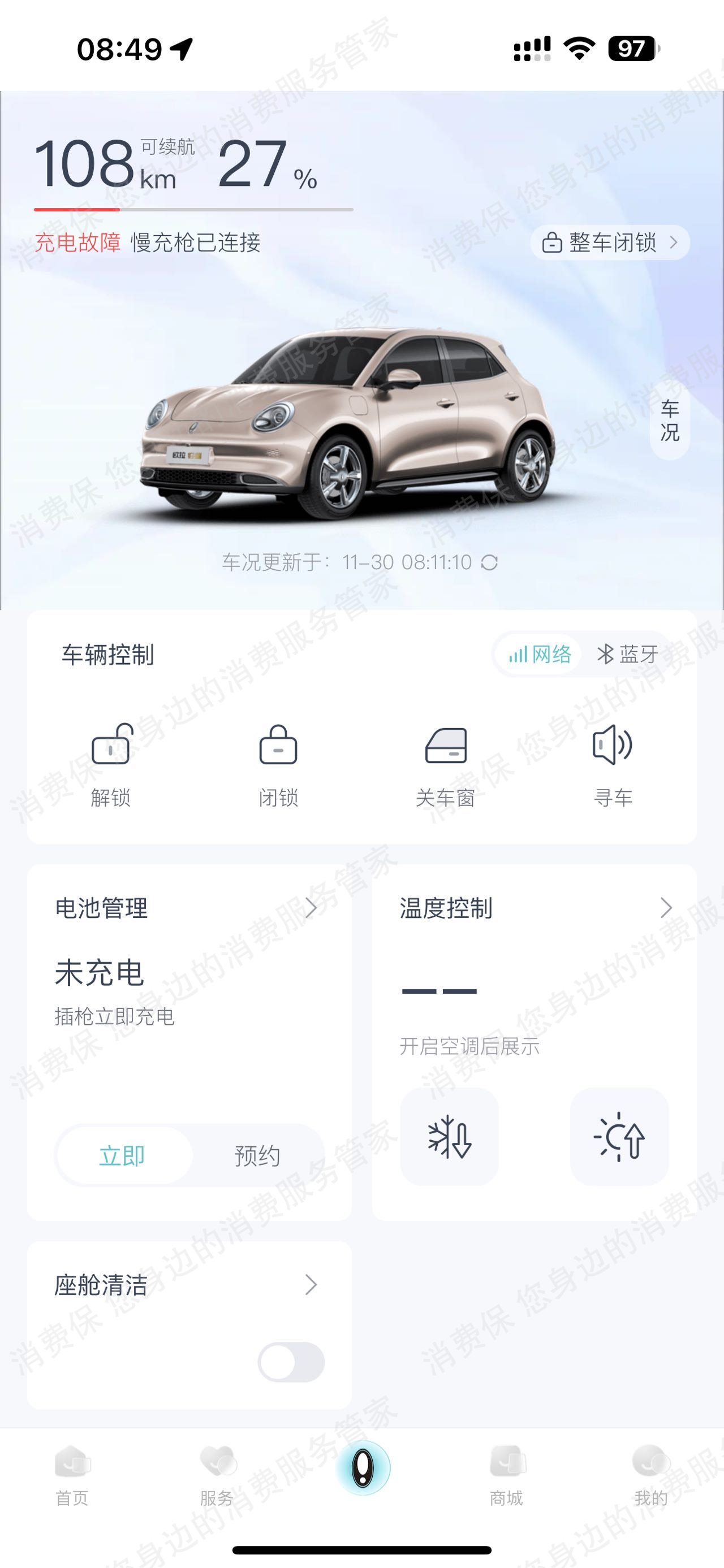Open the 商城 tab
Image resolution: width=724 pixels, height=1568 pixels.
[x=507, y=1475]
